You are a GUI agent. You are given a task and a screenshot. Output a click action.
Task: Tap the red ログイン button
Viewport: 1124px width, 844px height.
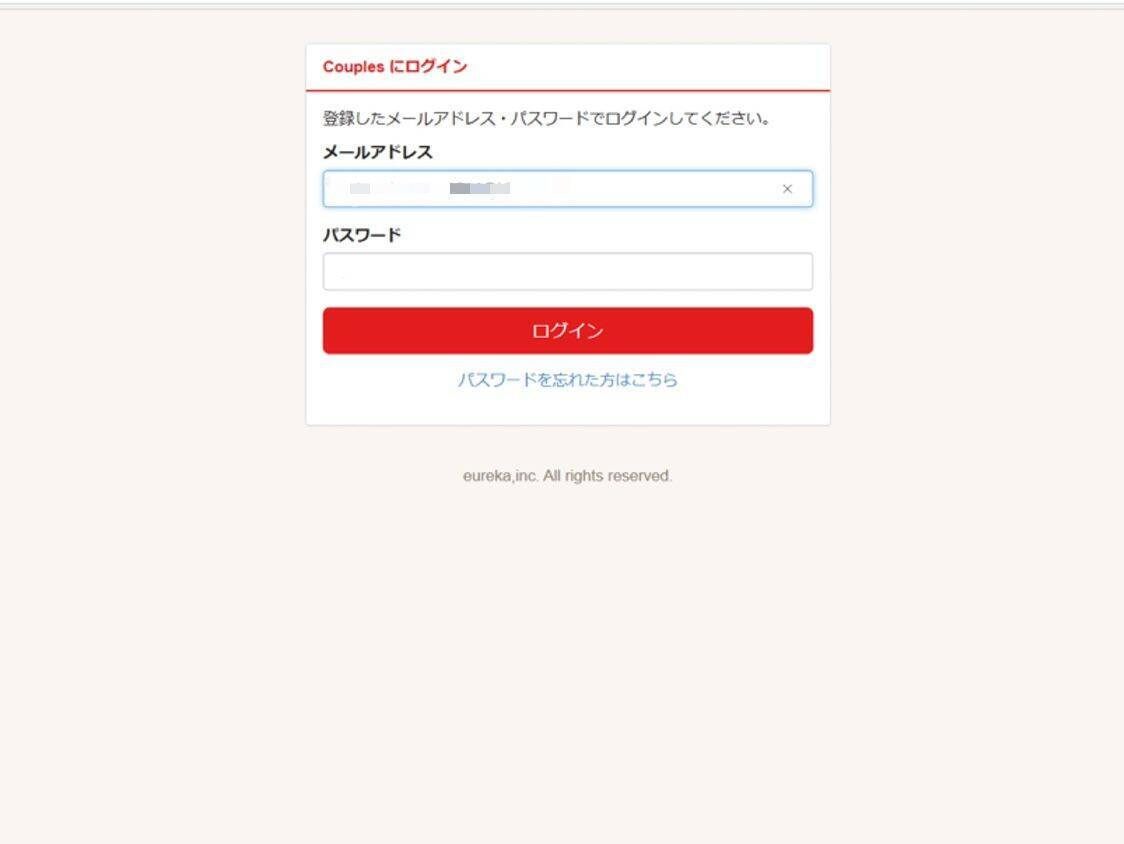click(567, 331)
